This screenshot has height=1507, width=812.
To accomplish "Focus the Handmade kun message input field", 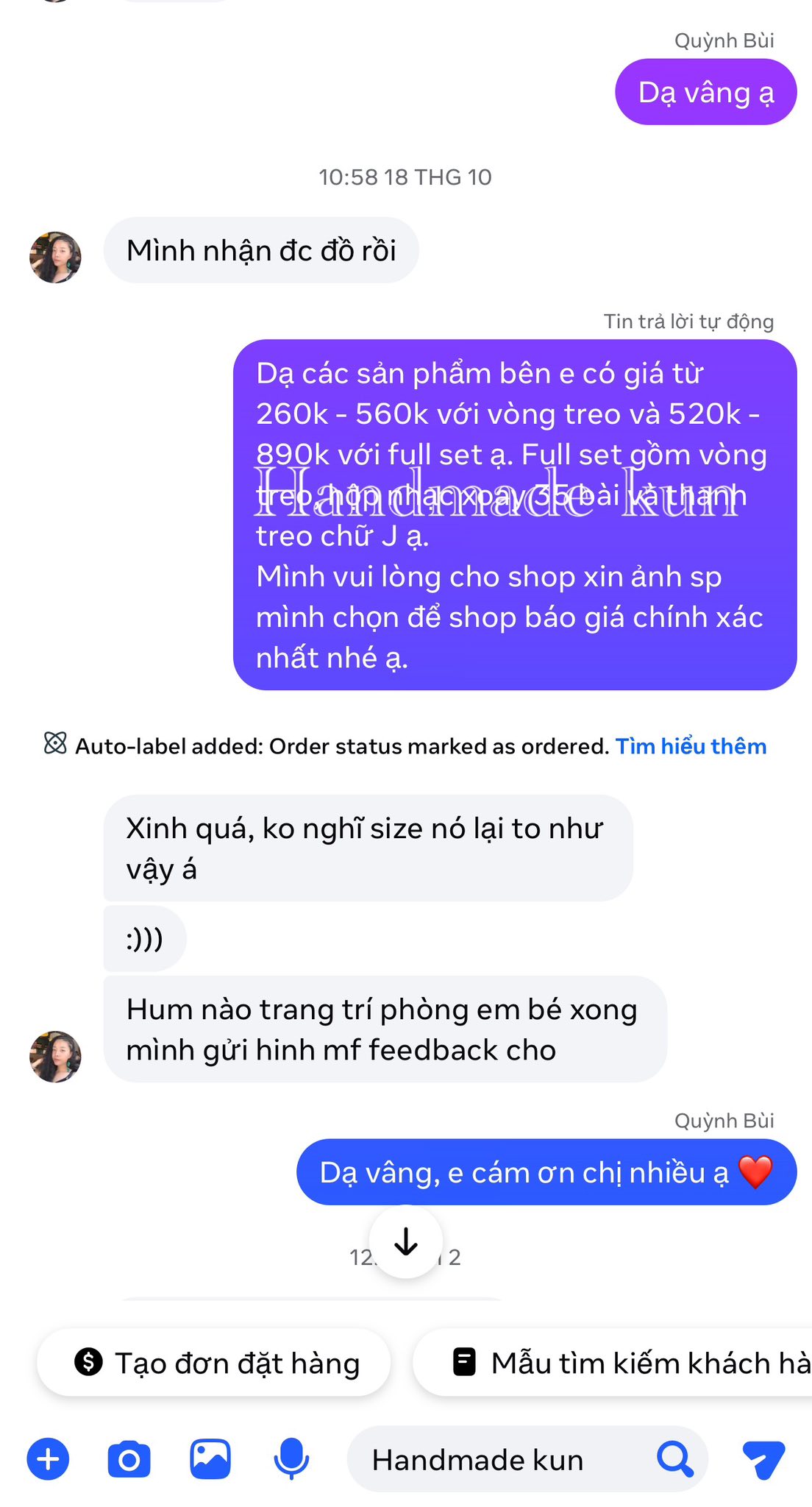I will point(478,1459).
